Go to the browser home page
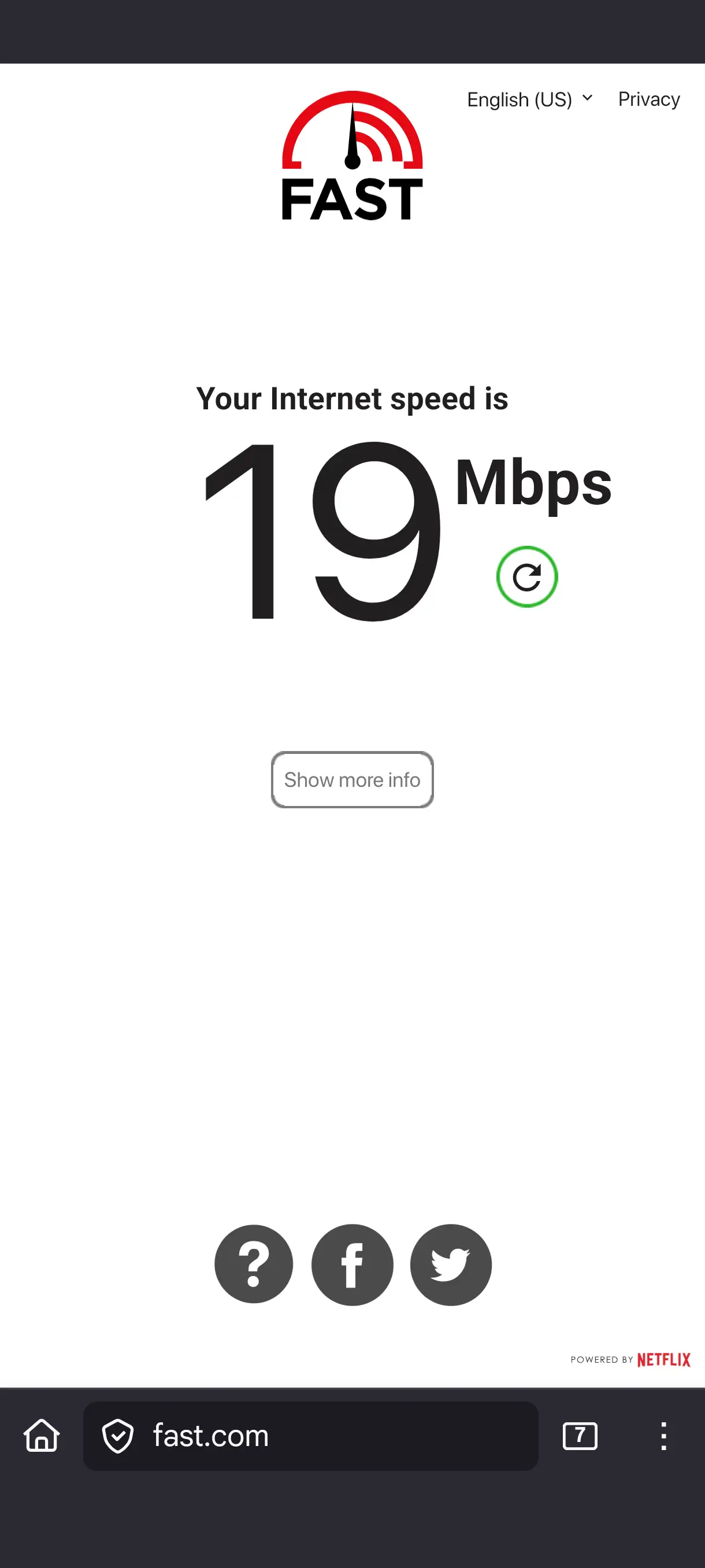The height and width of the screenshot is (1568, 705). click(42, 1436)
